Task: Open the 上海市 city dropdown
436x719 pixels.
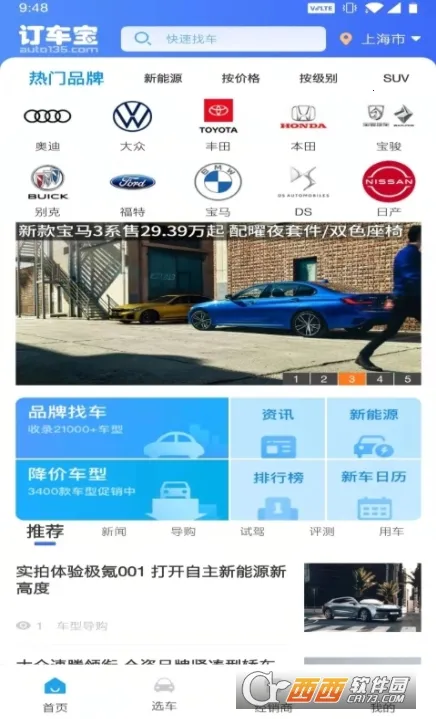Action: click(380, 39)
